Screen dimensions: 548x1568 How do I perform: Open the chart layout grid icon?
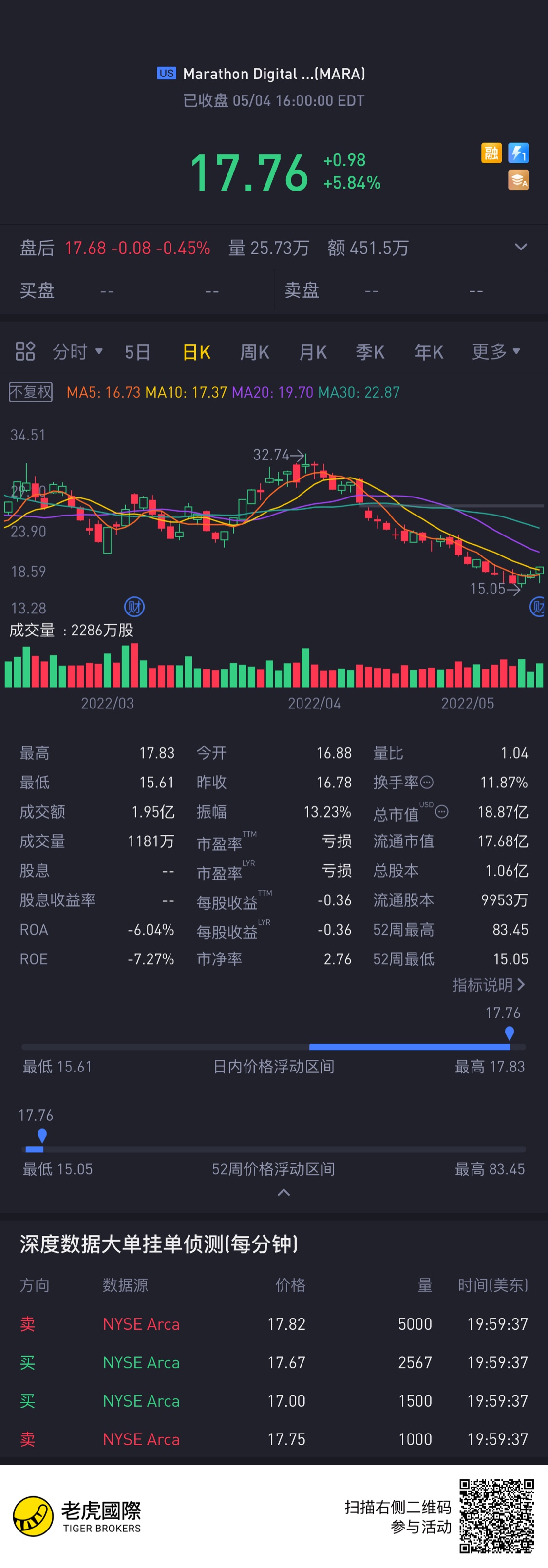[x=25, y=351]
